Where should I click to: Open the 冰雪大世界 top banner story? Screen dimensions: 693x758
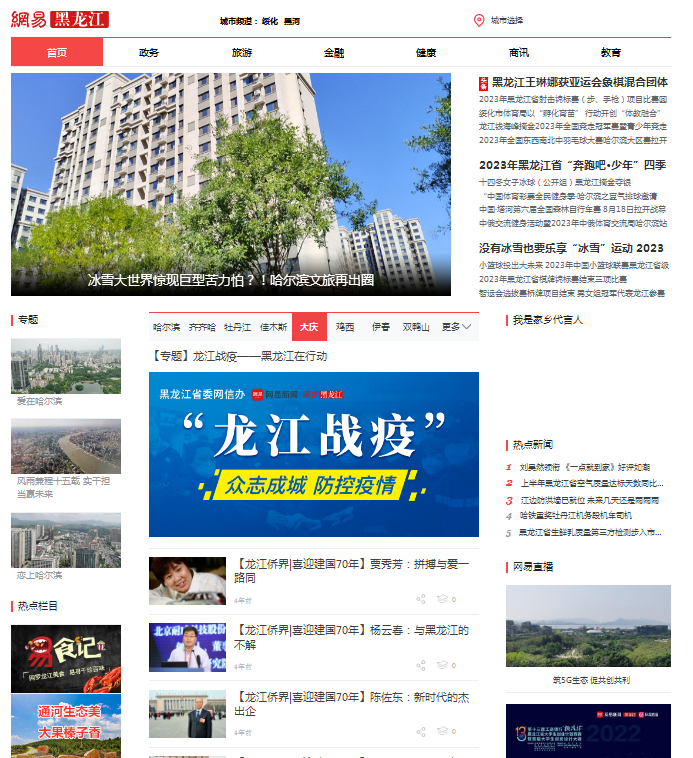point(230,280)
